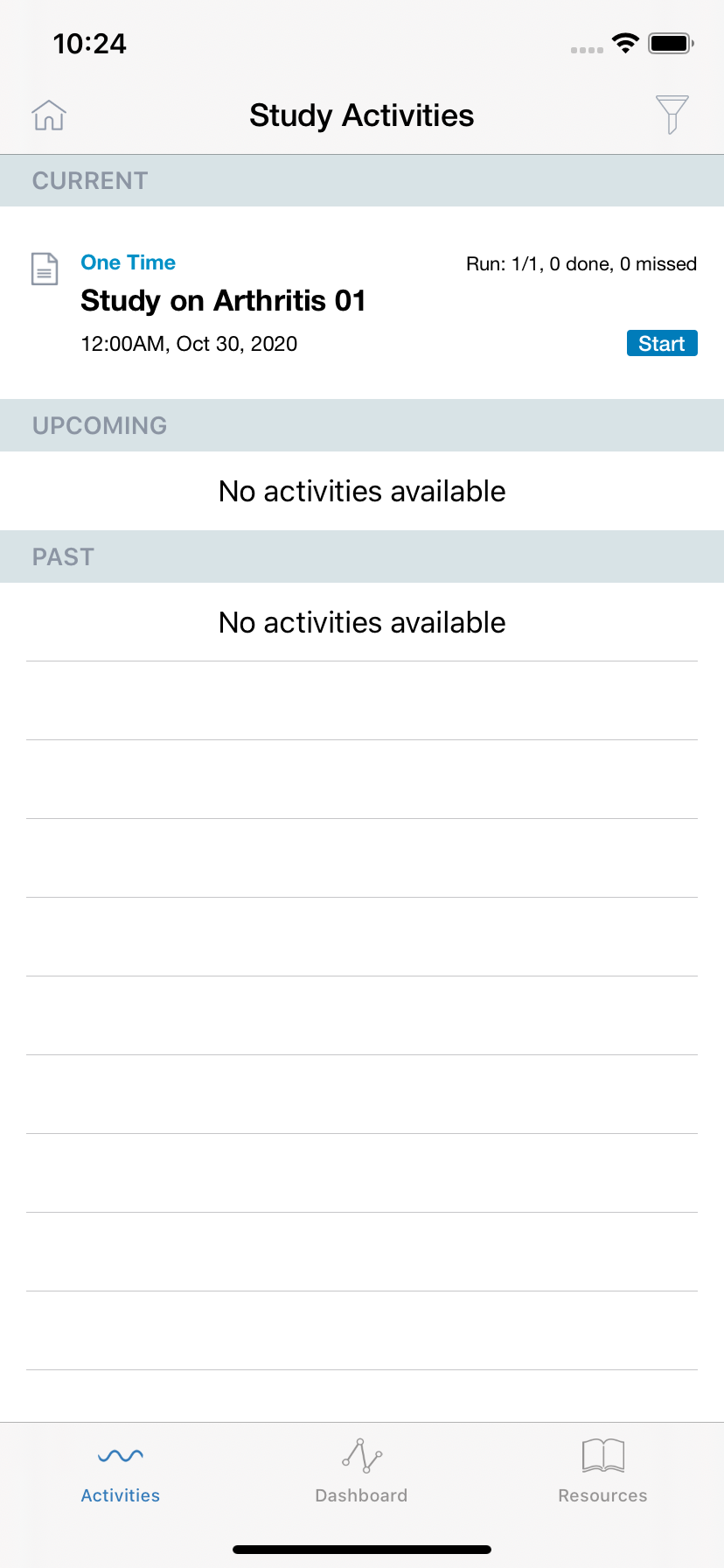Image resolution: width=724 pixels, height=1568 pixels.
Task: Open the One Time activity link
Action: coord(128,262)
